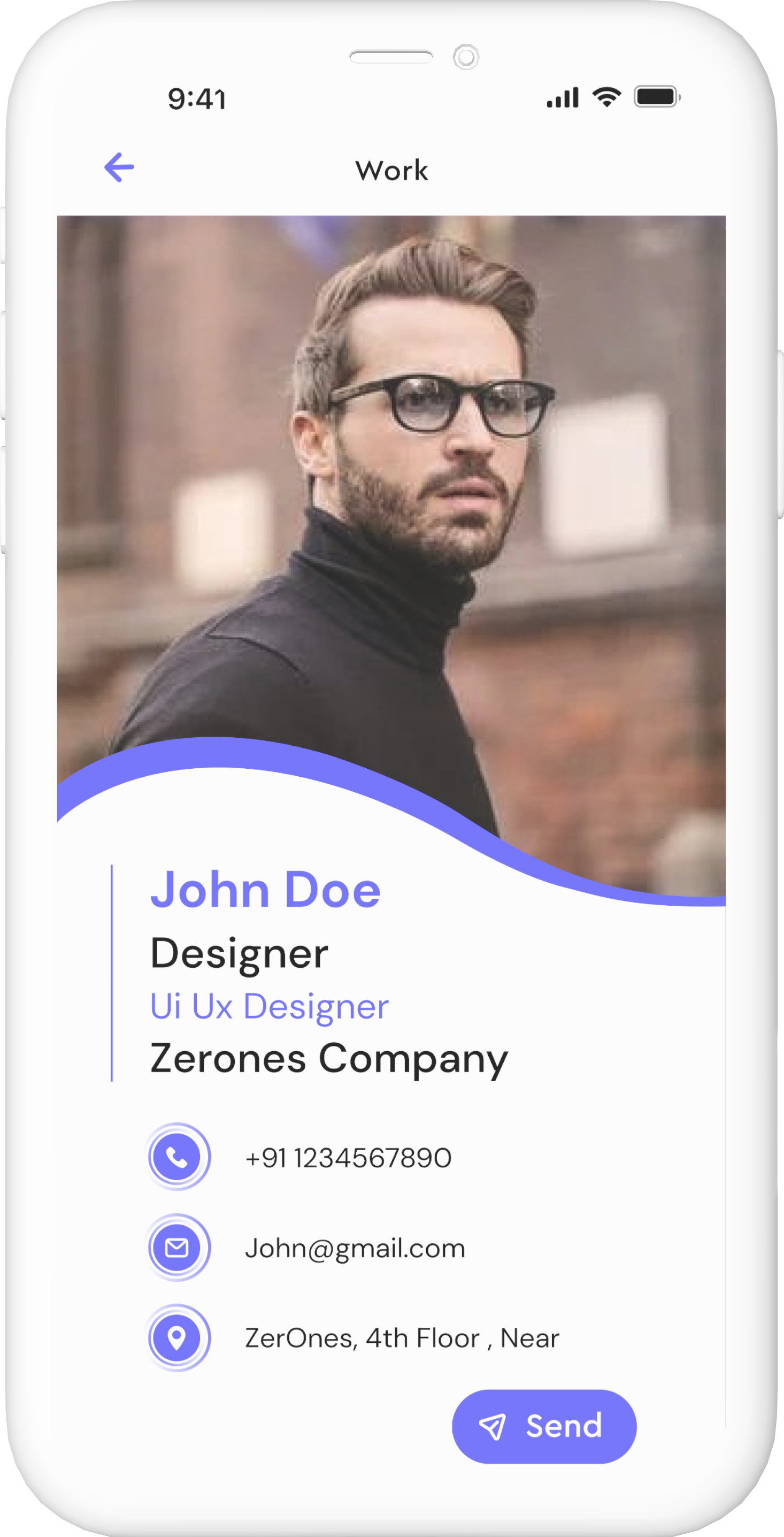The image size is (784, 1537).
Task: Email John via the mail icon
Action: pyautogui.click(x=178, y=1247)
